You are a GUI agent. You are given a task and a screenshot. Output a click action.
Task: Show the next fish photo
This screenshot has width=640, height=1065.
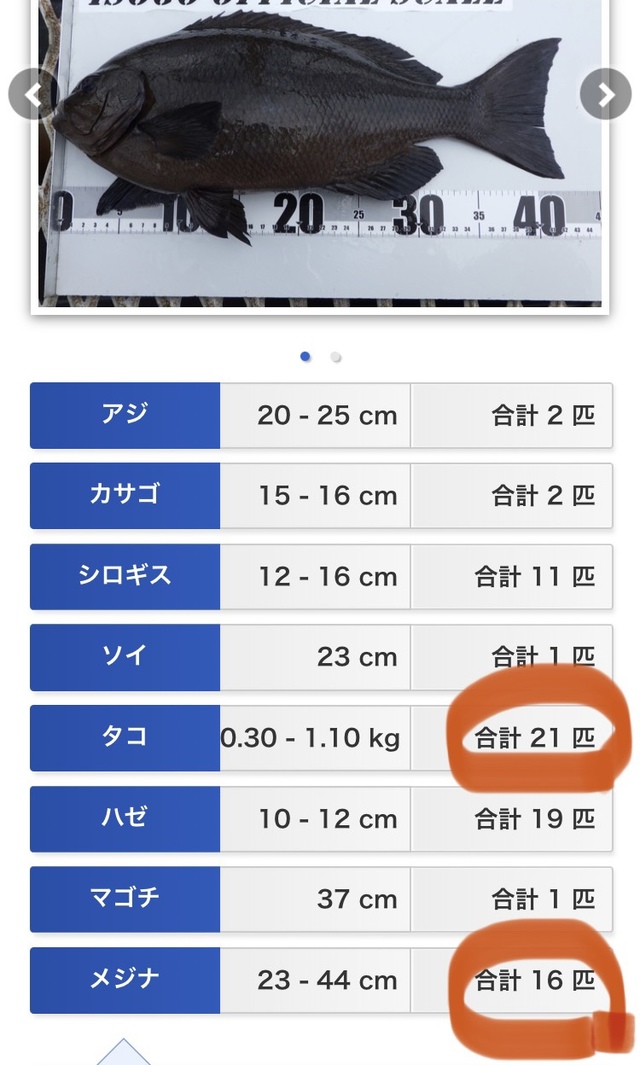(605, 95)
